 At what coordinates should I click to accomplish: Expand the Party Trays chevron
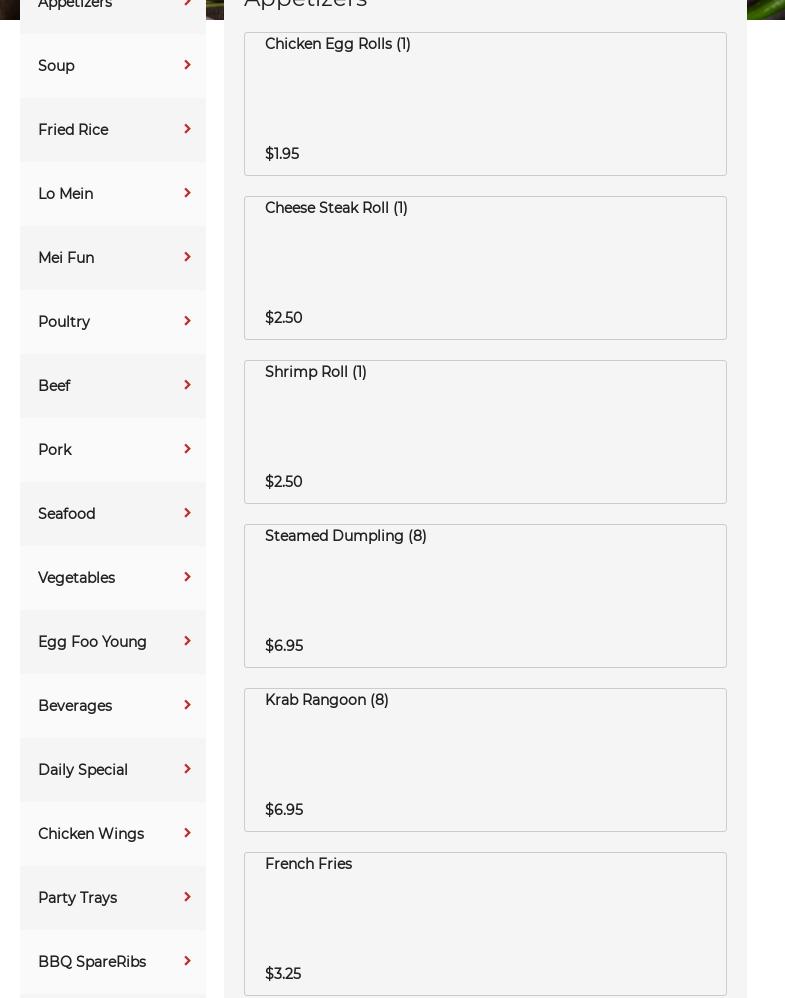187,897
